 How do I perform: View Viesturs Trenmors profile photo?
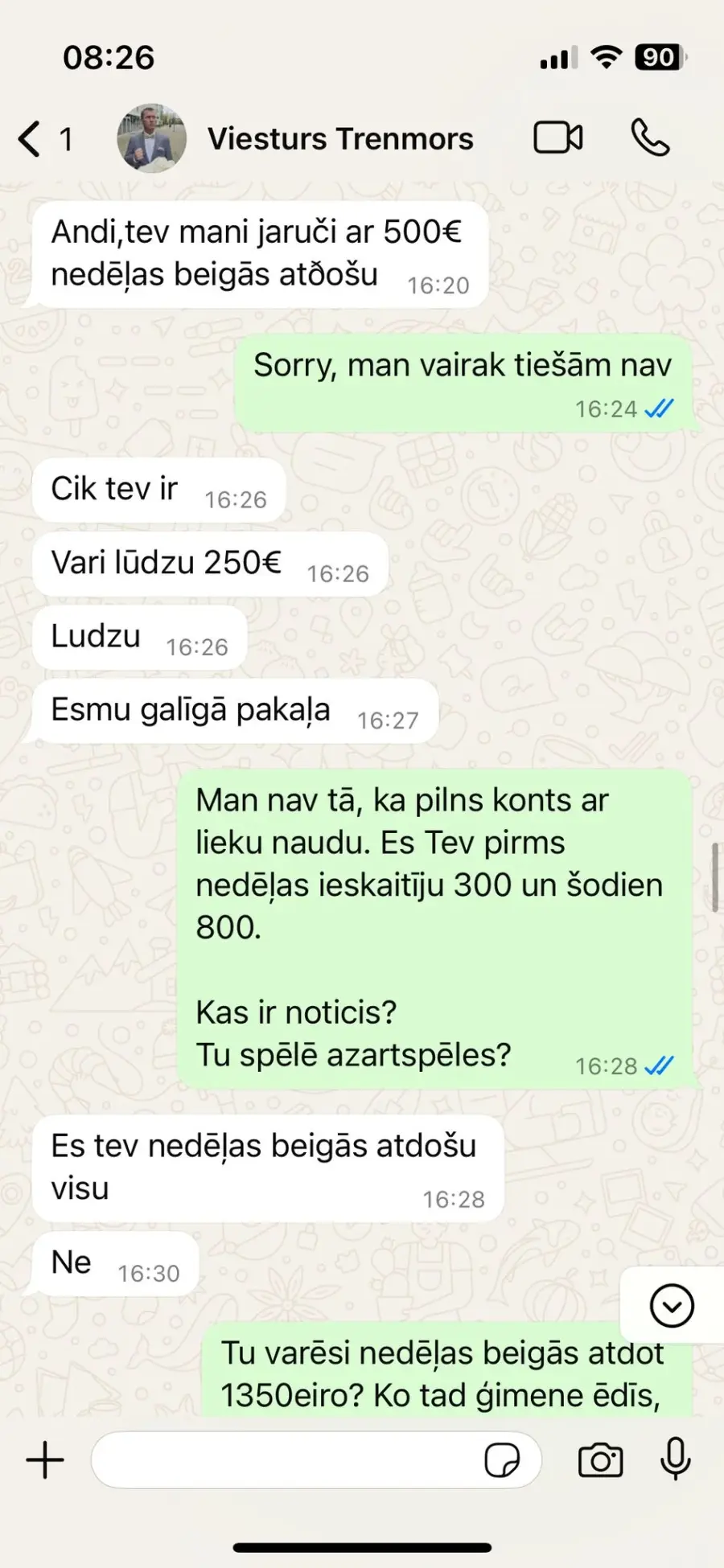[x=151, y=138]
